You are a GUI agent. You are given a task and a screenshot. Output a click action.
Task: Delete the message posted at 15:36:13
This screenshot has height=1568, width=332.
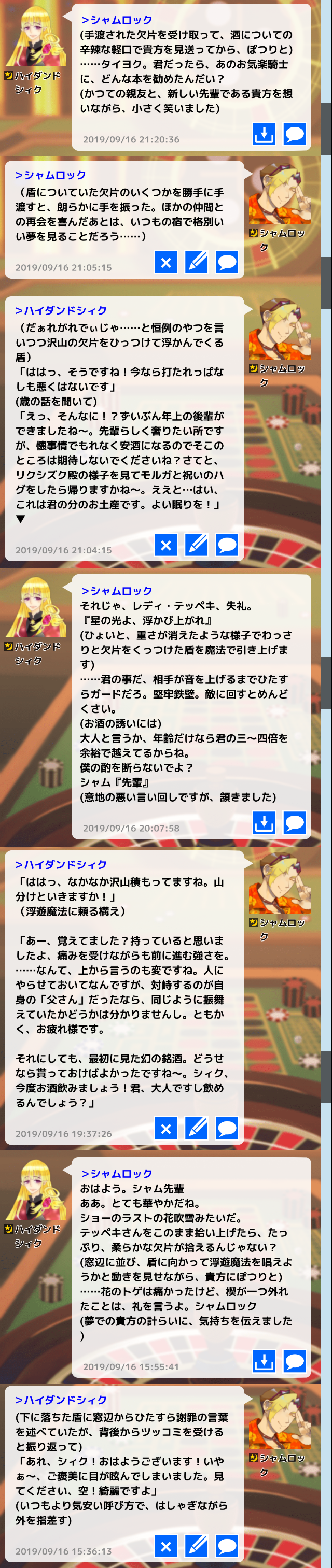[165, 1546]
